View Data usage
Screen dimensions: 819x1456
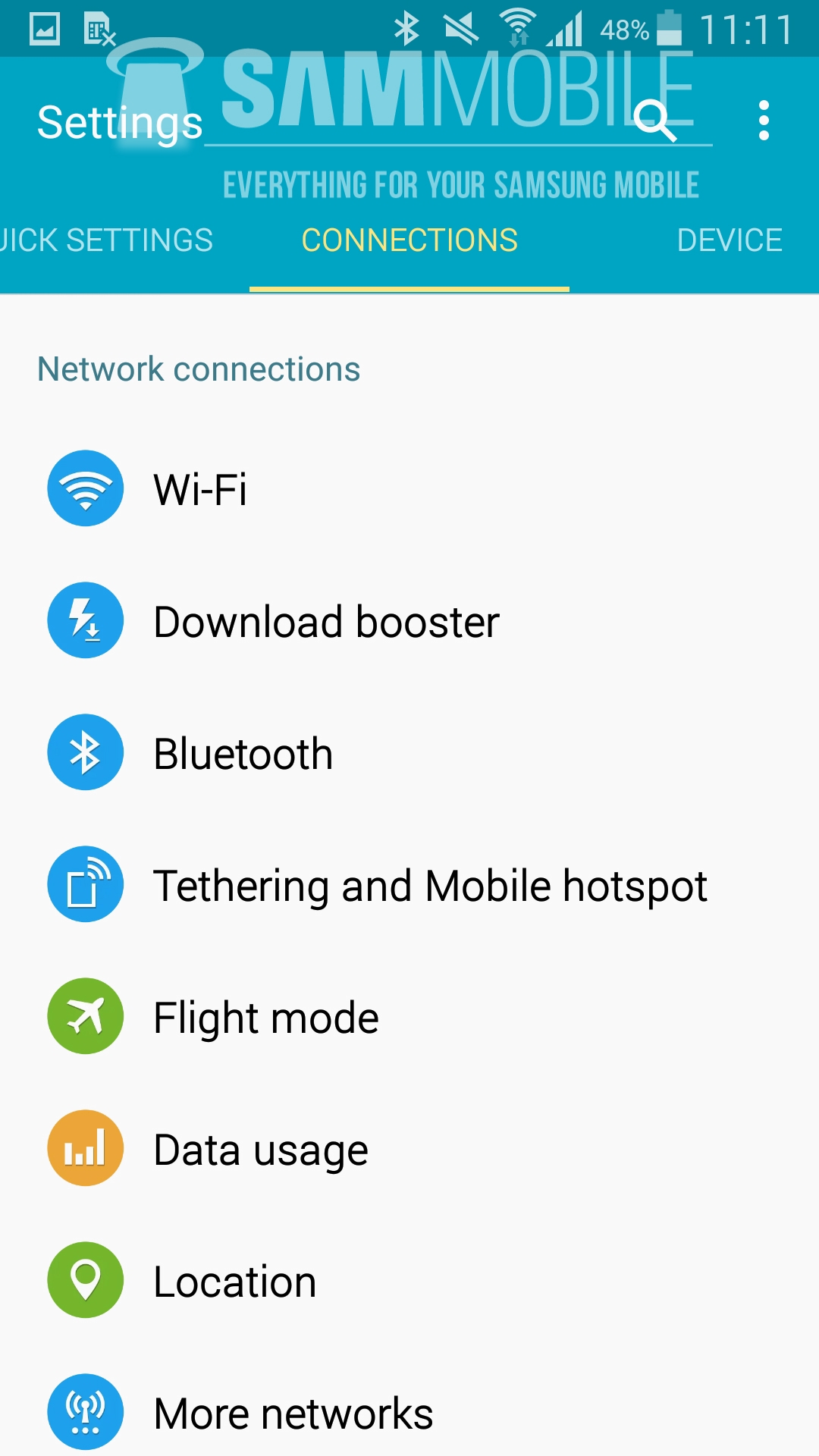[260, 1150]
